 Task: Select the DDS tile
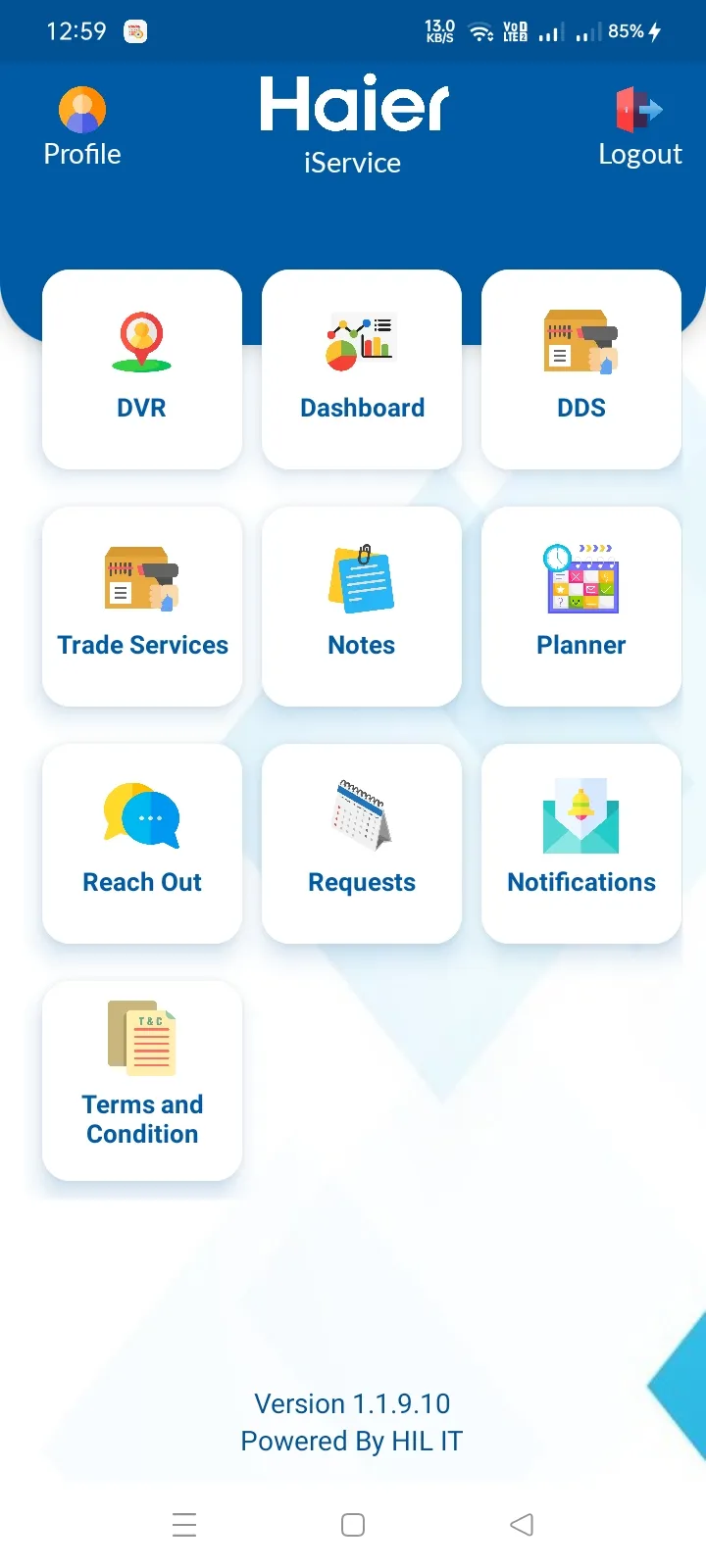tap(581, 369)
